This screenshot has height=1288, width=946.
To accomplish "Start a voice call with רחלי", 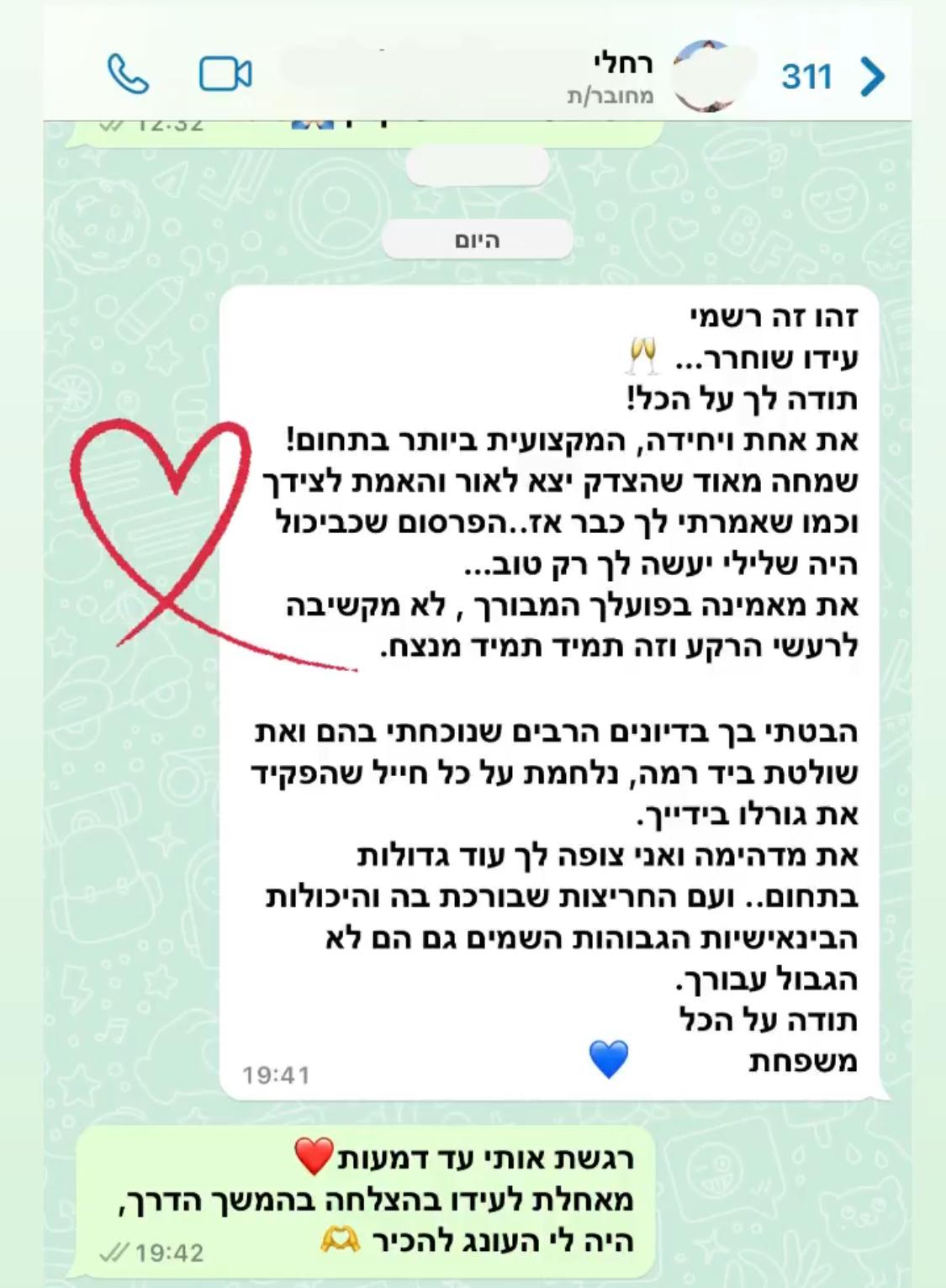I will pos(129,75).
